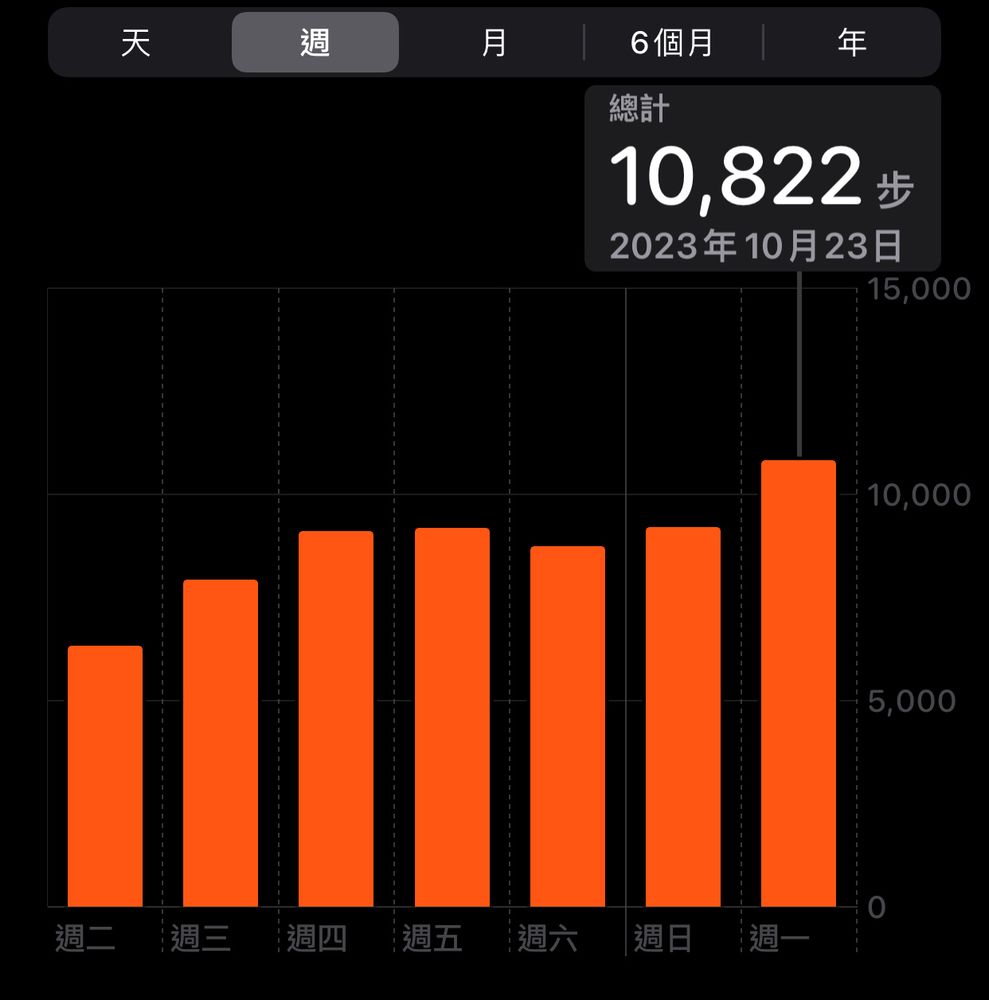Switch to the 年 (year) view
This screenshot has width=989, height=1000.
(852, 43)
